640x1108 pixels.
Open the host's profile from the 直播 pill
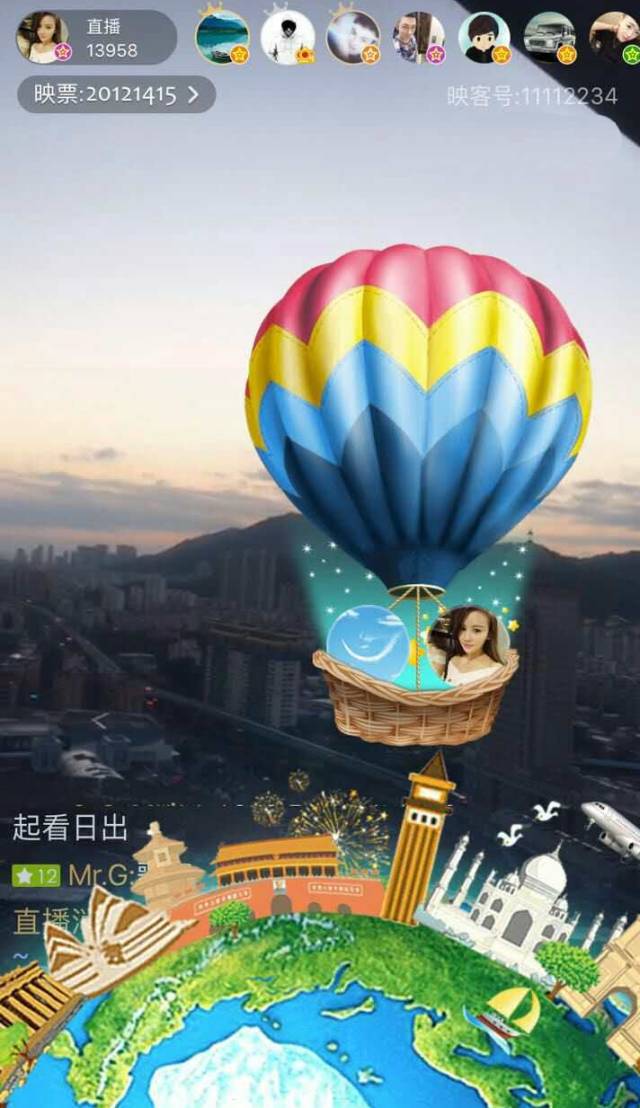point(43,37)
